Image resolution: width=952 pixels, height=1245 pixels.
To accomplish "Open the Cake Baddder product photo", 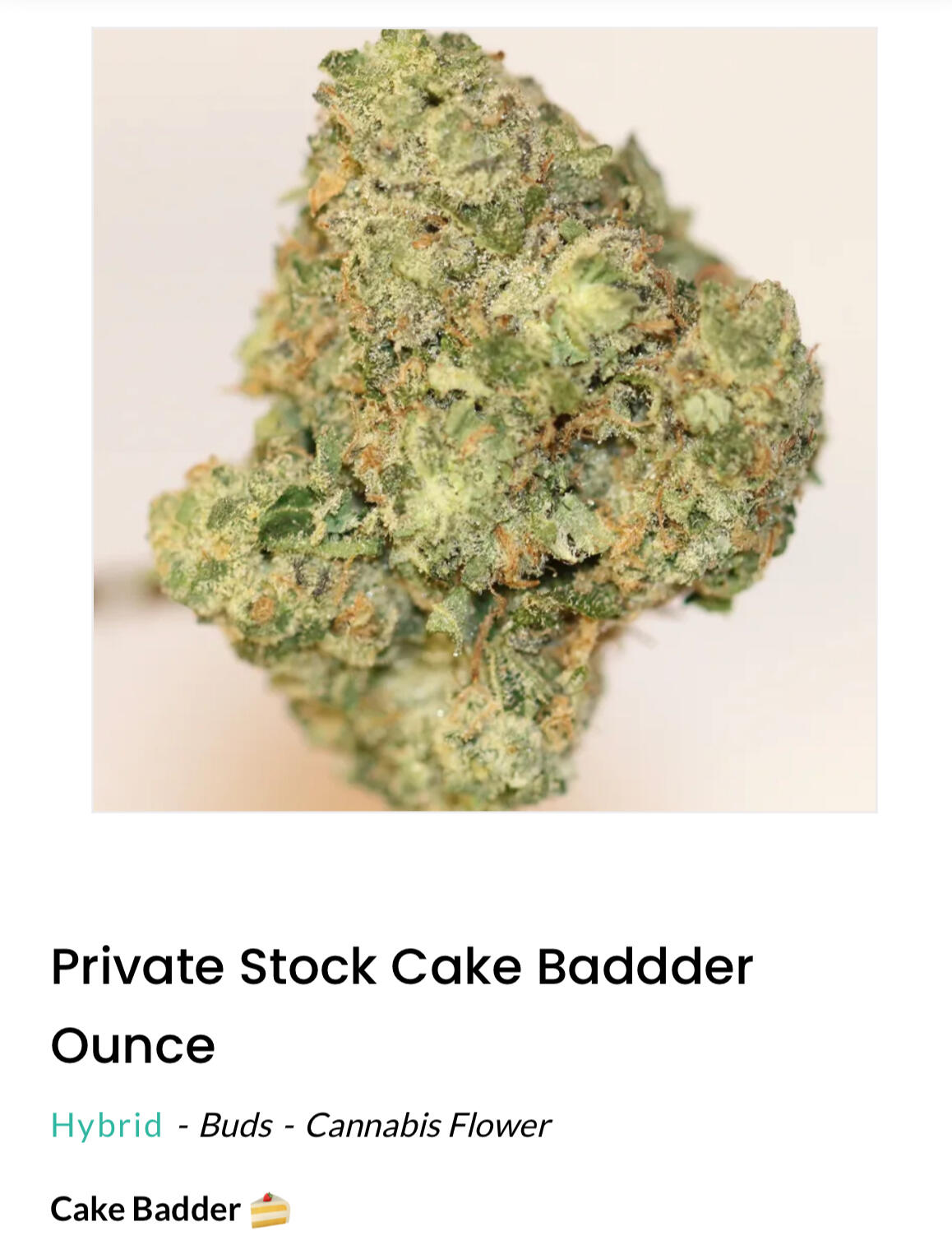I will pos(484,419).
